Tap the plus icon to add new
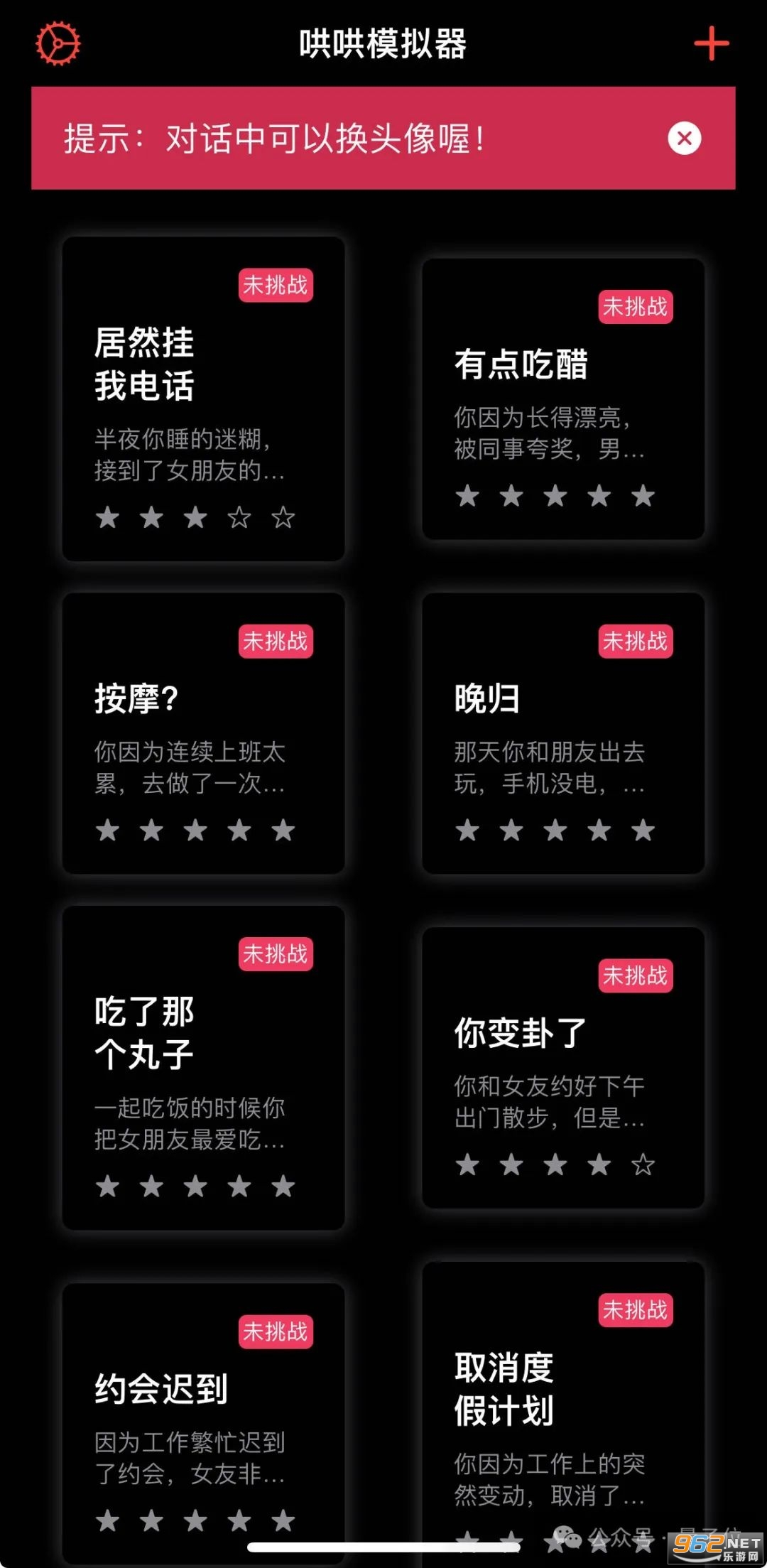Image resolution: width=767 pixels, height=1568 pixels. pos(711,44)
